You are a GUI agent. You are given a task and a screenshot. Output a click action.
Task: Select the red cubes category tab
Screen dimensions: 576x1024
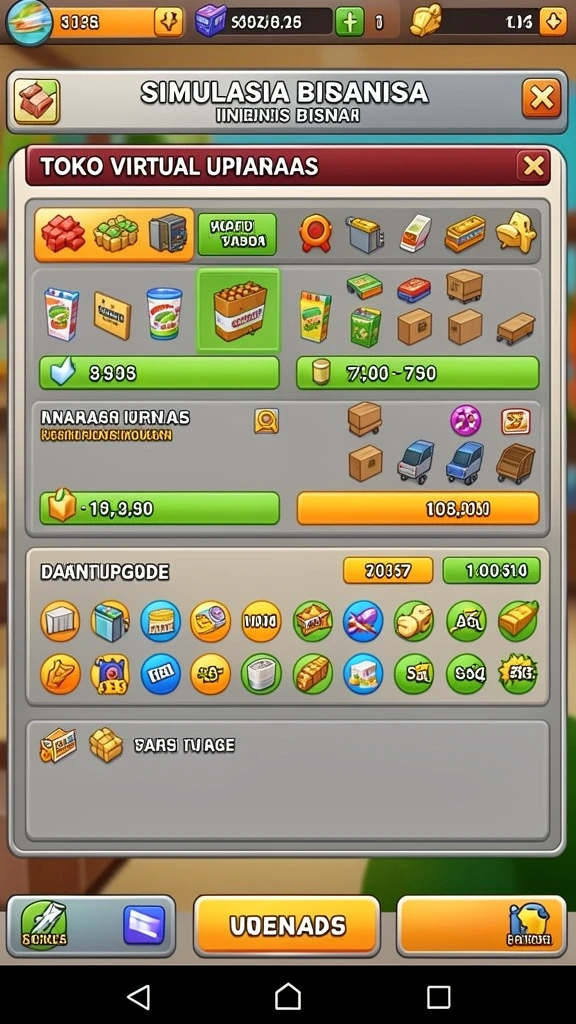63,233
